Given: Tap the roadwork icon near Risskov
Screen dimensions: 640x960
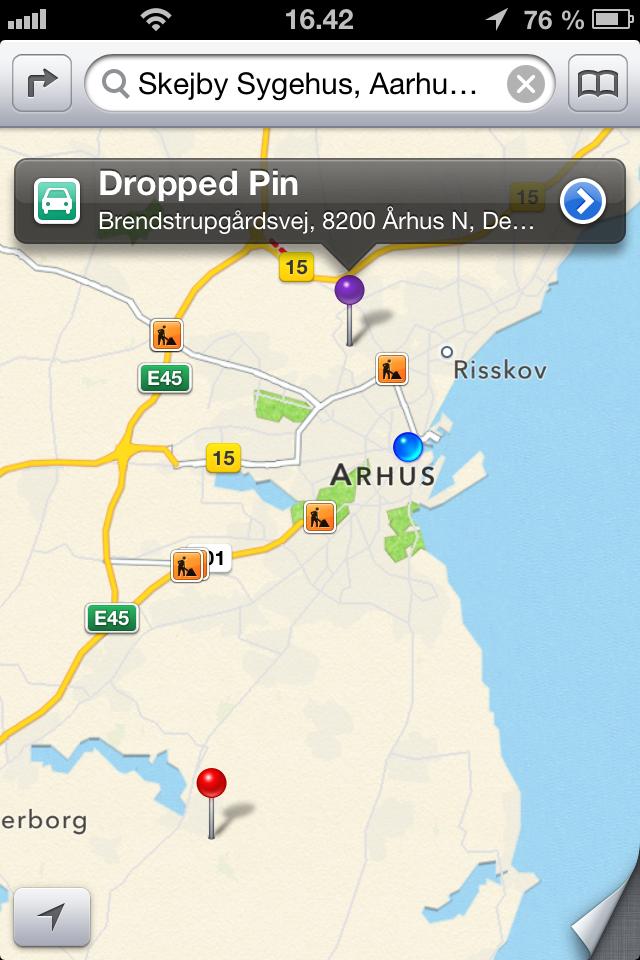Looking at the screenshot, I should (392, 369).
